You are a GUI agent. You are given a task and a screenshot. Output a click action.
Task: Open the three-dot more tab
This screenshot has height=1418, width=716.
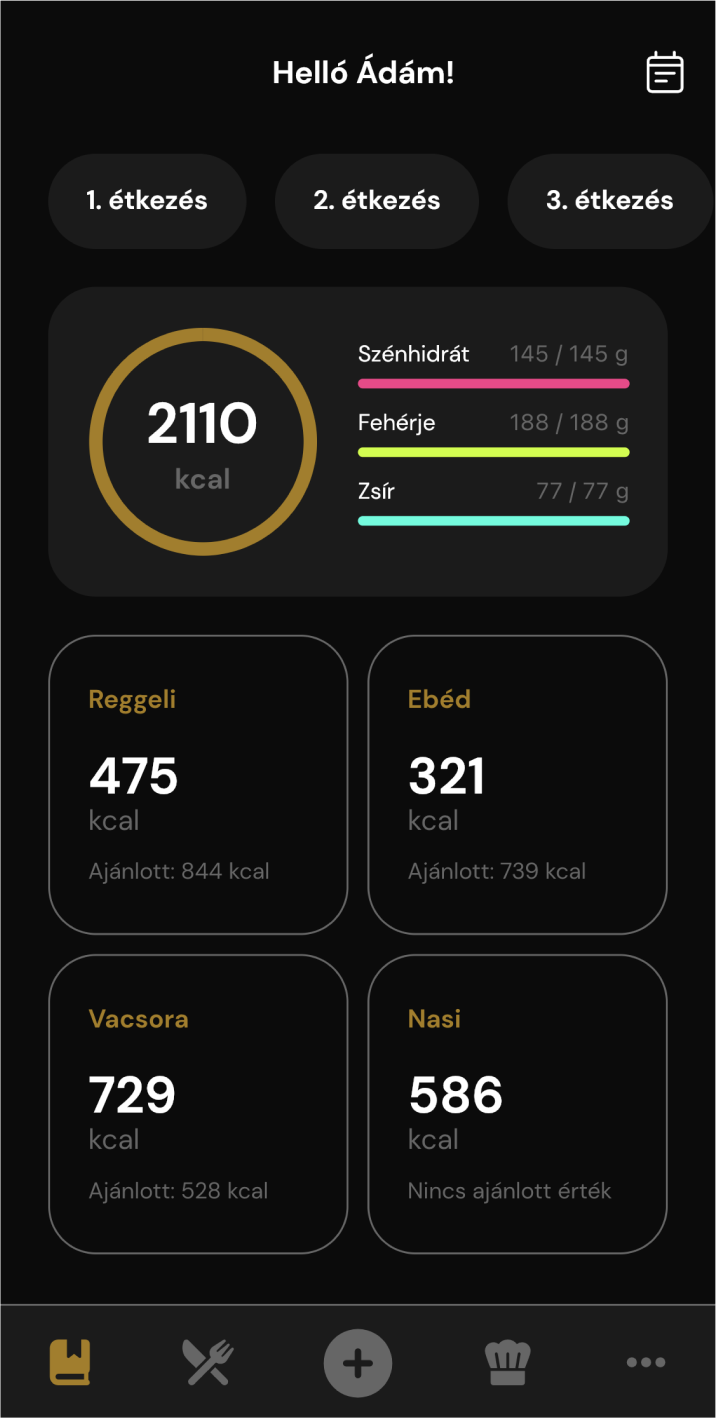click(645, 1362)
